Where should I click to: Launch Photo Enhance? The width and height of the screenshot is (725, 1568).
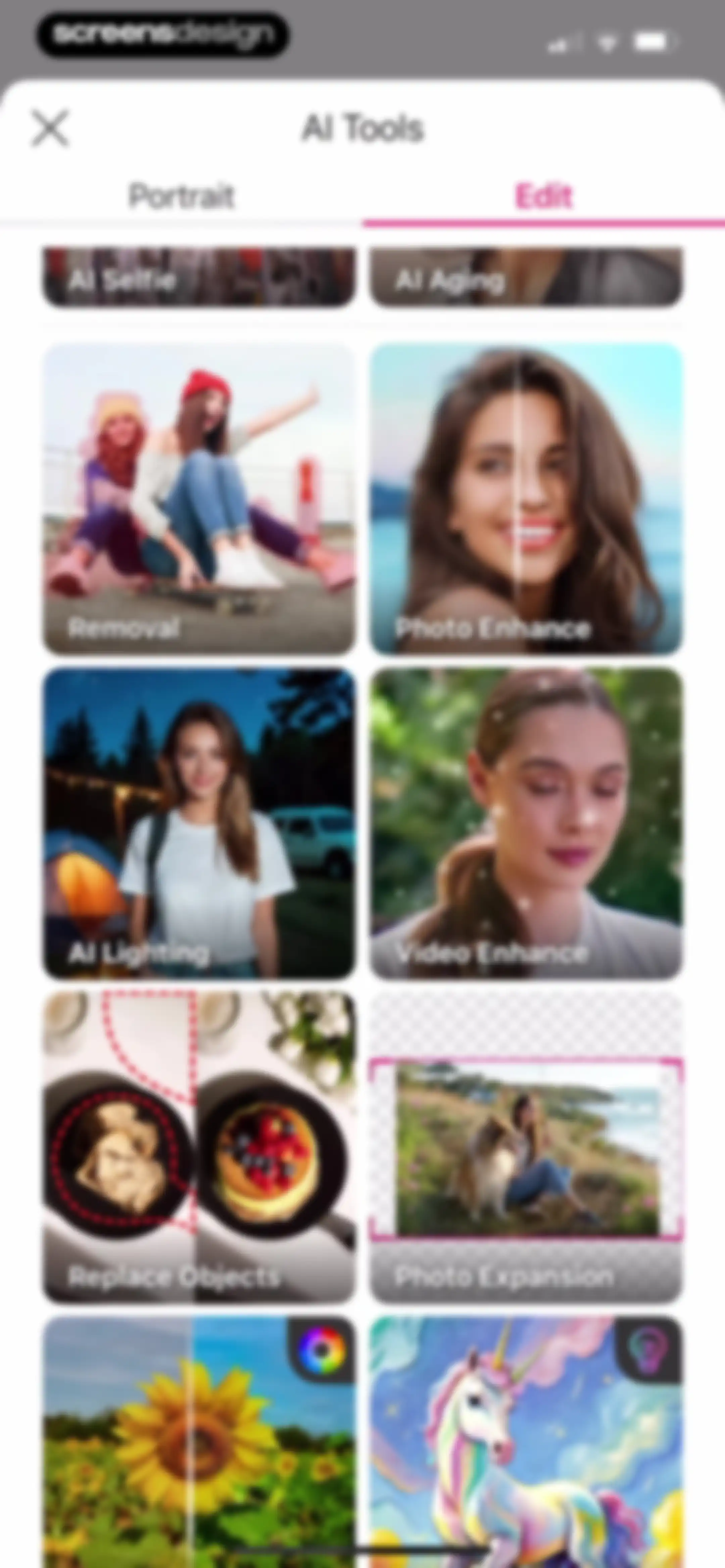tap(526, 499)
